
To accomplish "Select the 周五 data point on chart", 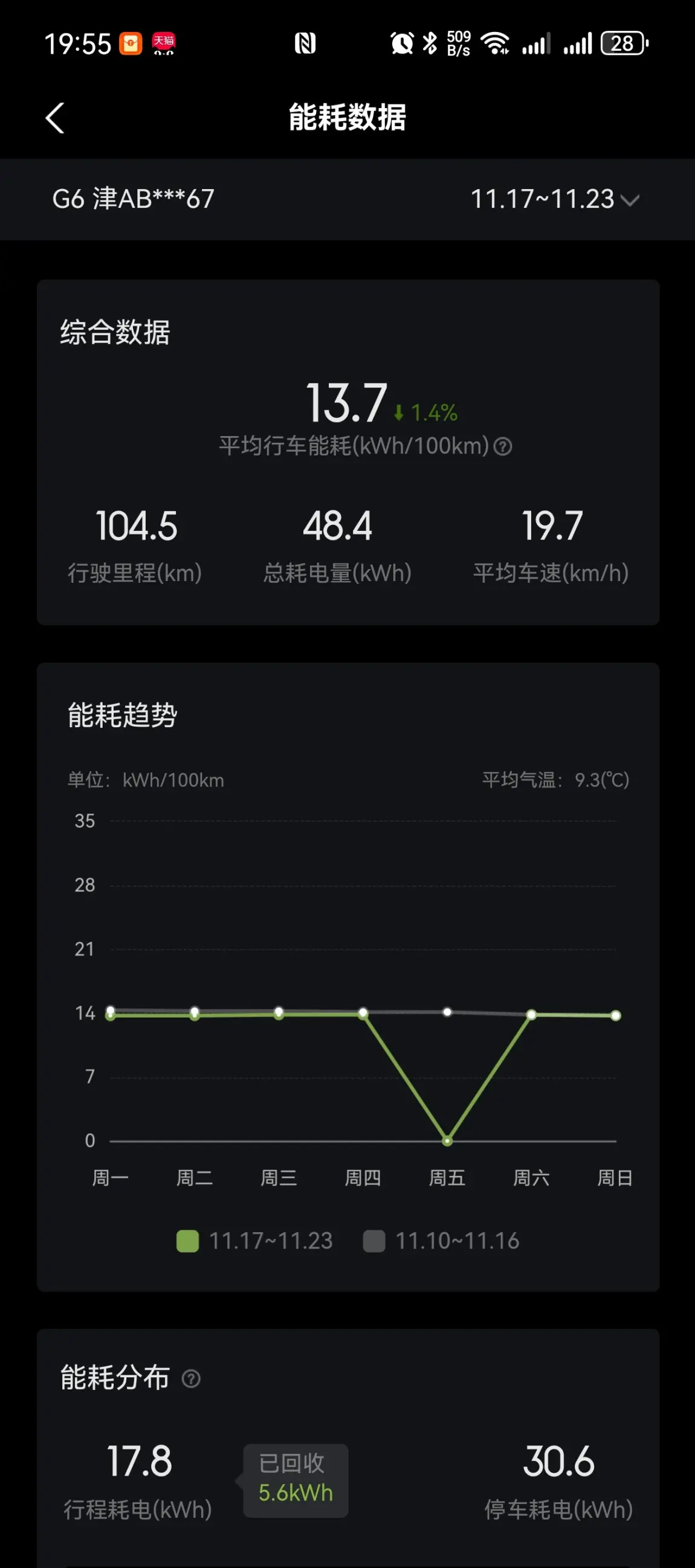I will click(x=447, y=1141).
